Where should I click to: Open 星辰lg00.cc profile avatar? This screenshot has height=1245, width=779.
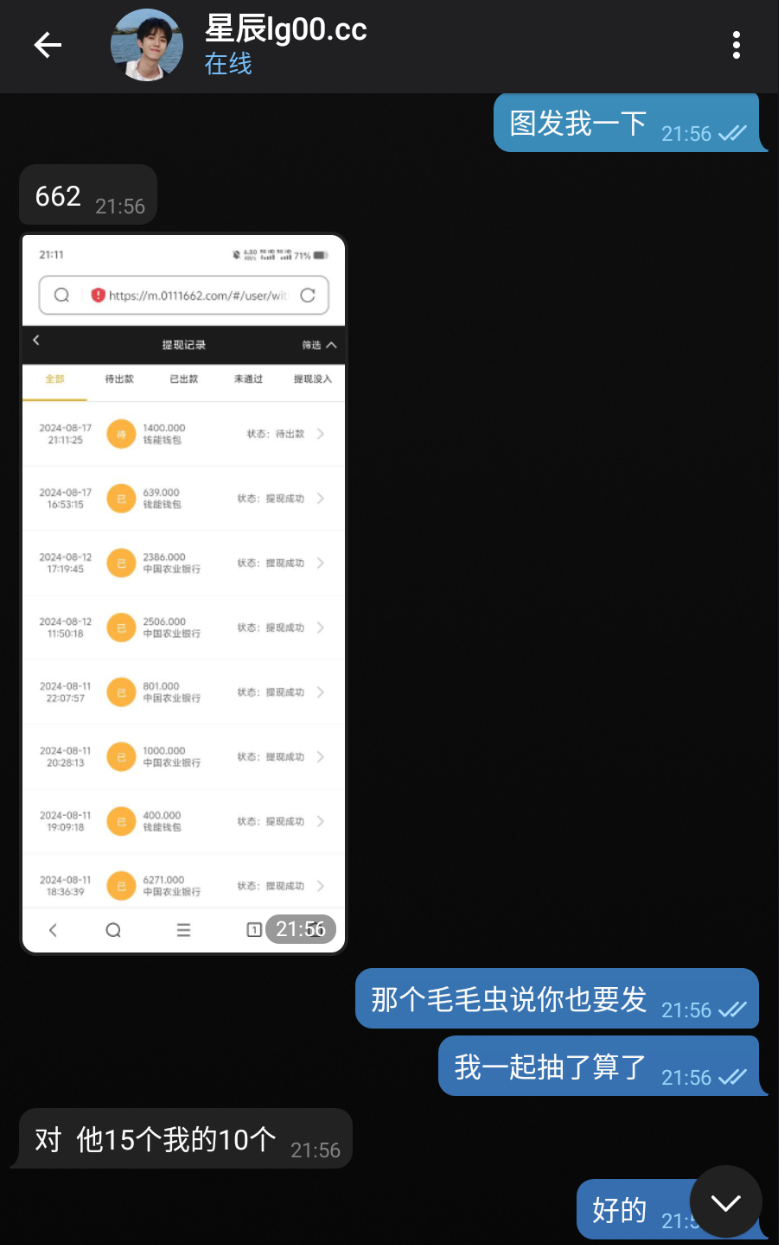point(147,45)
